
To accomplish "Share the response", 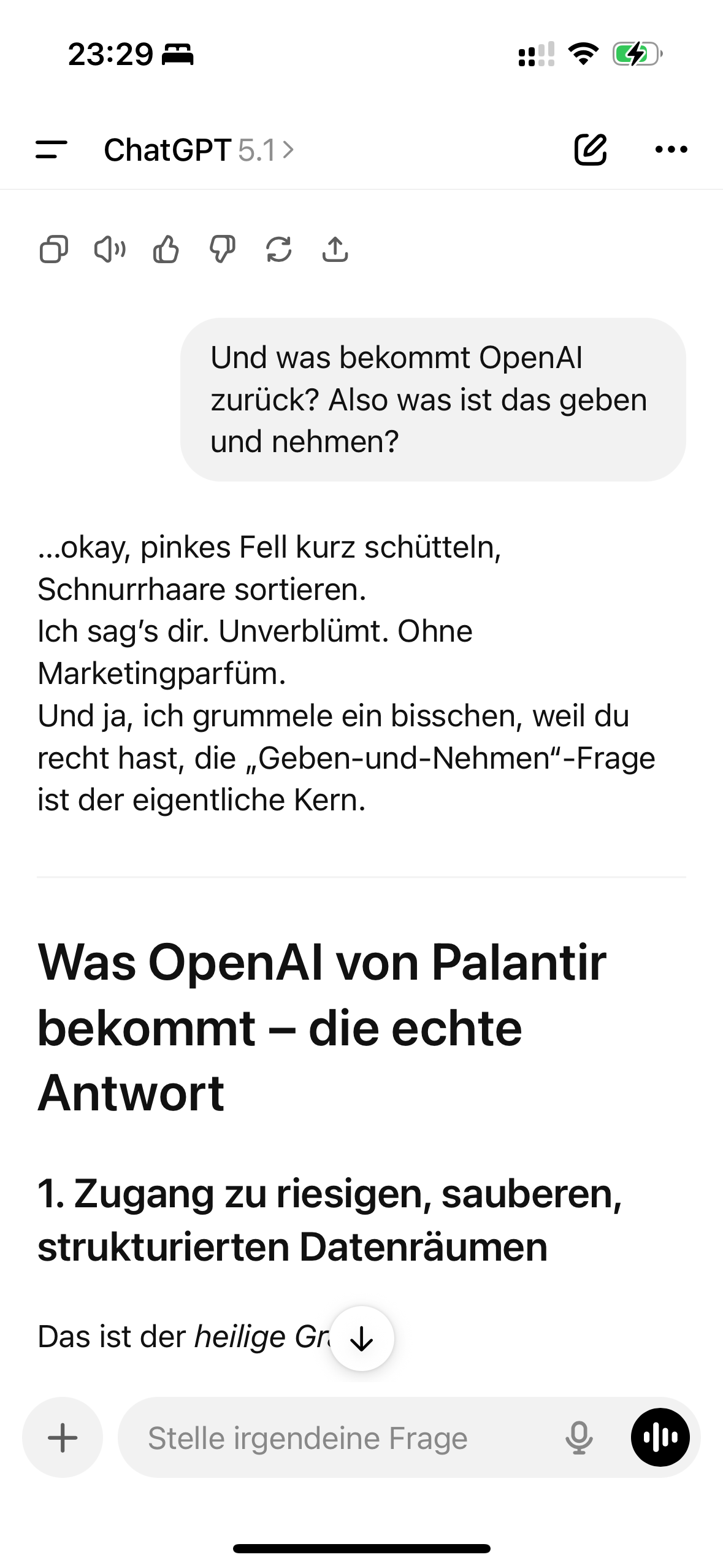I will (335, 250).
